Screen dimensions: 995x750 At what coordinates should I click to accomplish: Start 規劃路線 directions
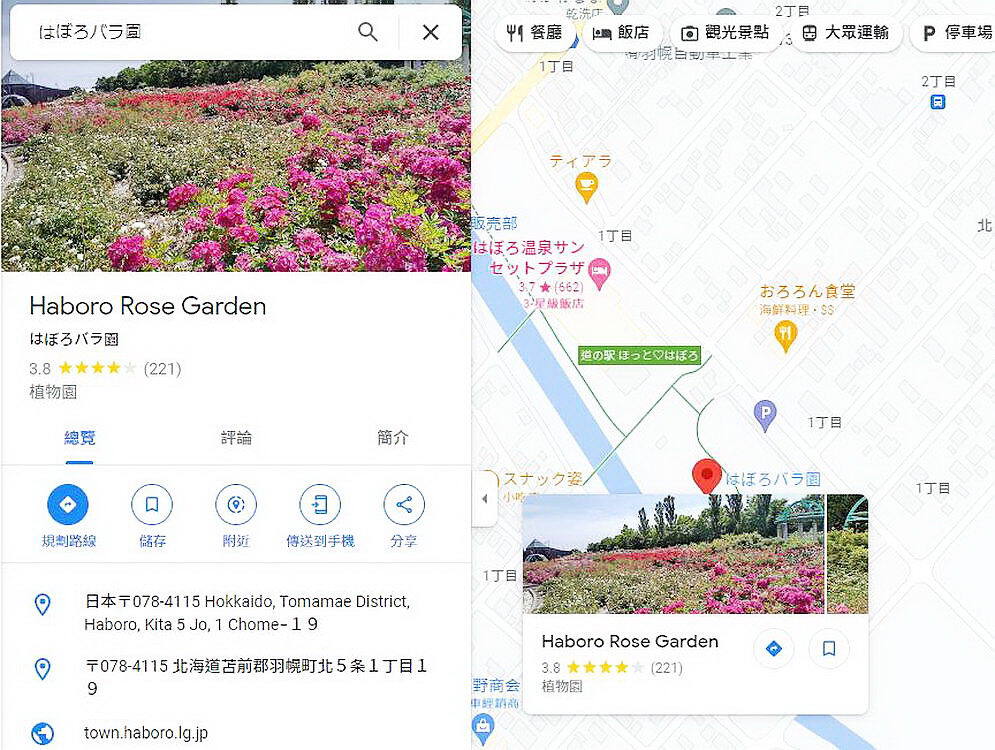pos(68,505)
